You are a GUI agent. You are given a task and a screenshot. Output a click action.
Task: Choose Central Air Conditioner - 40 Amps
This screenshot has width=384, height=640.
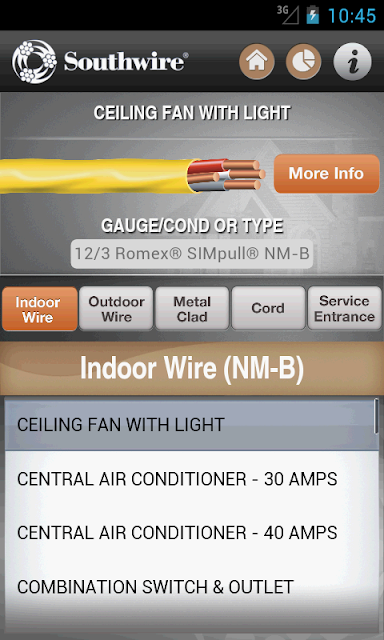192,532
